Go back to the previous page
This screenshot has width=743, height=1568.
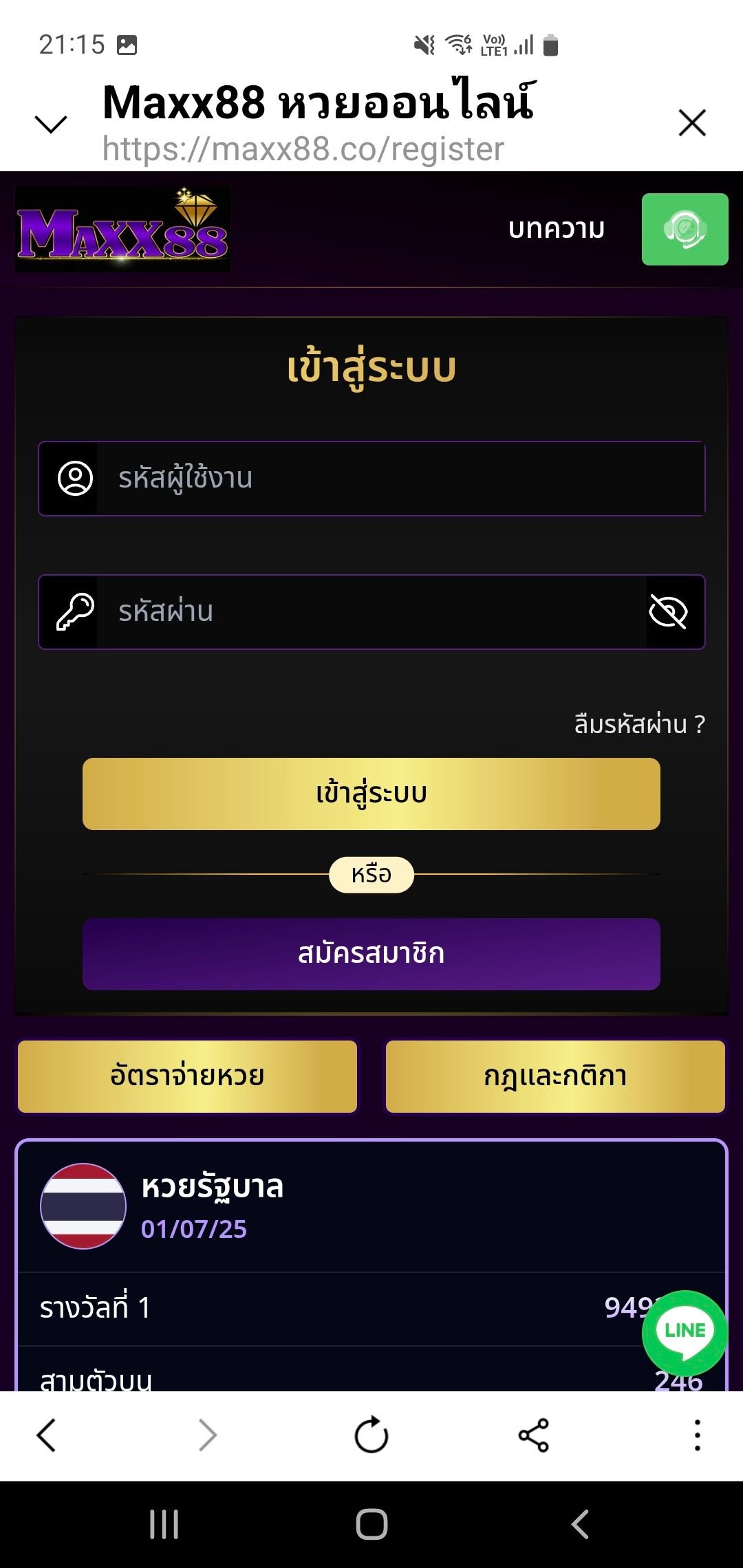coord(46,1435)
